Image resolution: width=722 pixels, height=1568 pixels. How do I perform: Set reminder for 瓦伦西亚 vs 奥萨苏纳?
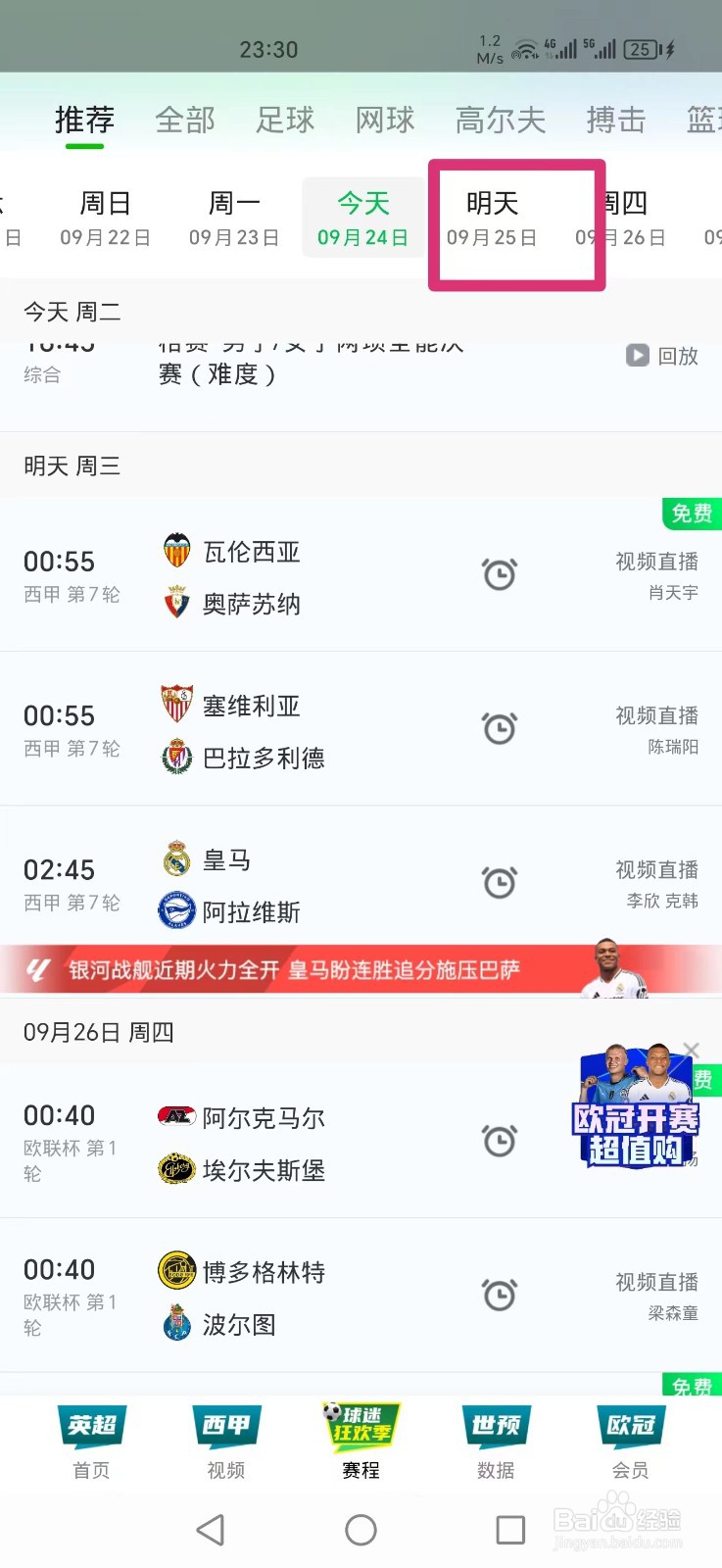point(500,573)
